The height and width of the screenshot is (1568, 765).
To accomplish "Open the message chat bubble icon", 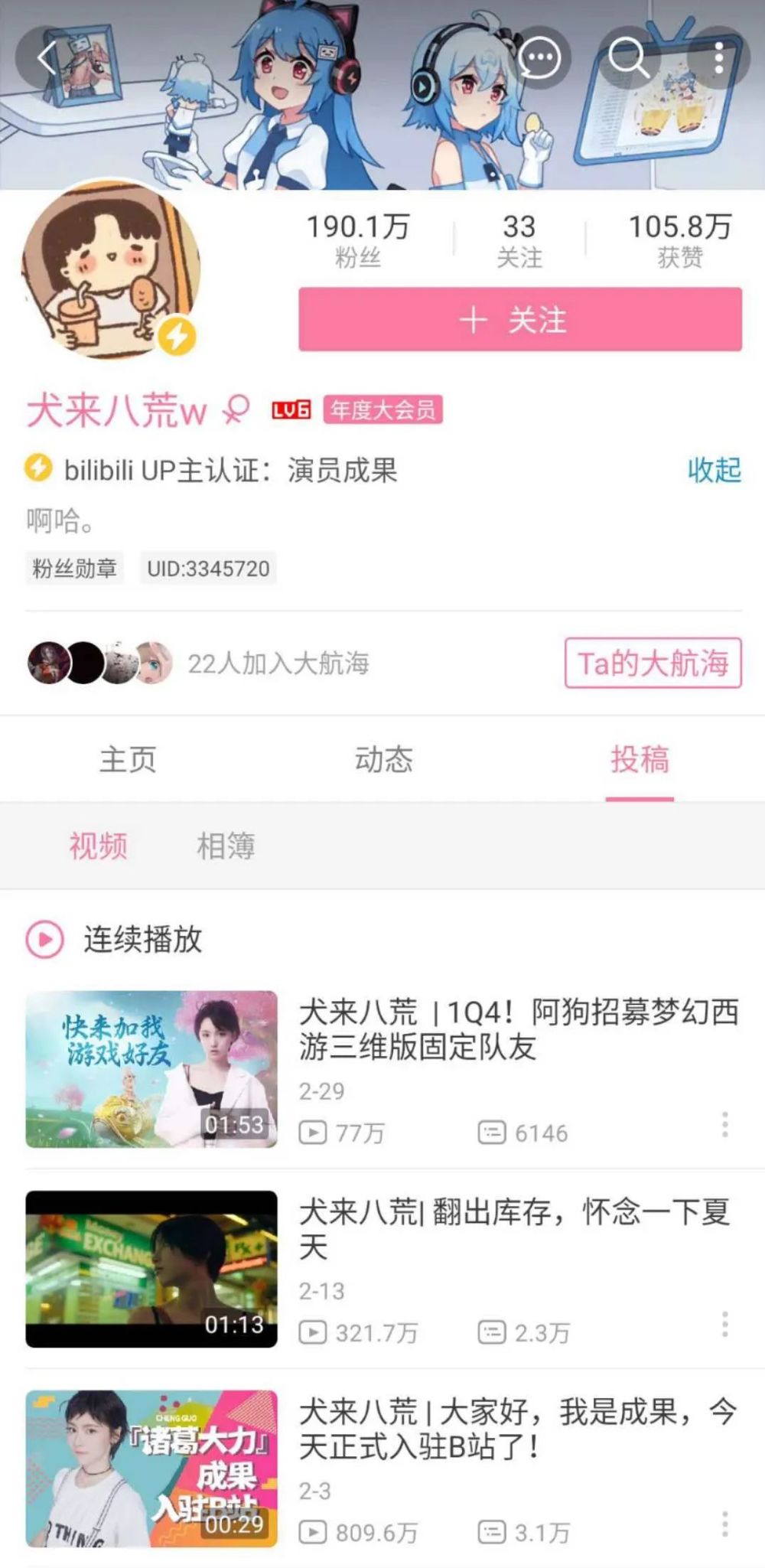I will tap(539, 57).
